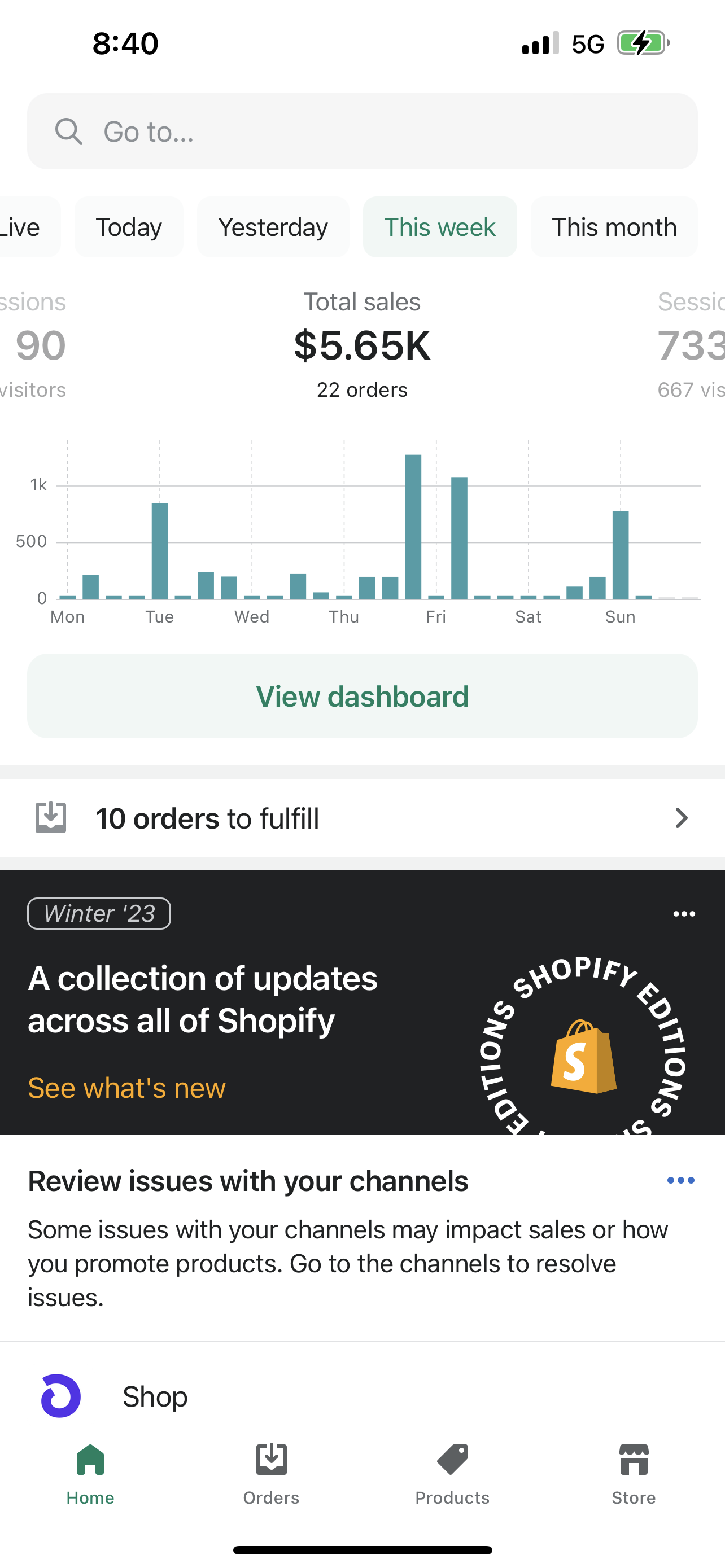Screen dimensions: 725x1568
Task: Open View dashboard
Action: pos(362,696)
